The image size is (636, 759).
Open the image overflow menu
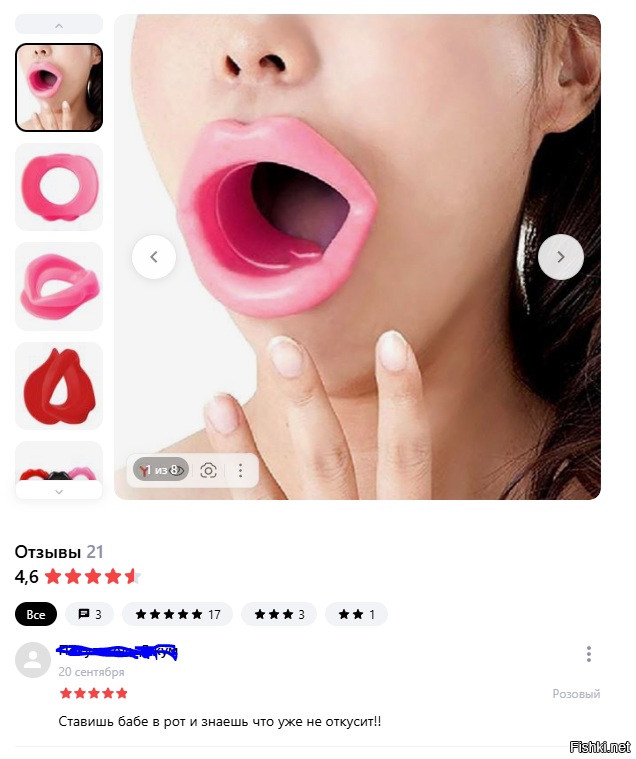tap(240, 470)
